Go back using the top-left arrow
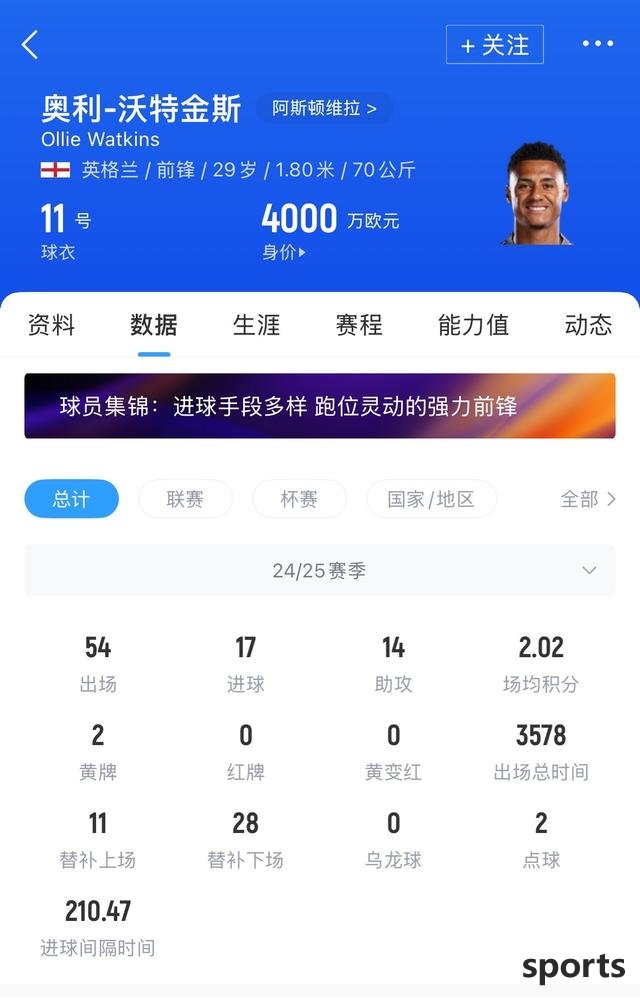This screenshot has width=640, height=998. [x=30, y=44]
